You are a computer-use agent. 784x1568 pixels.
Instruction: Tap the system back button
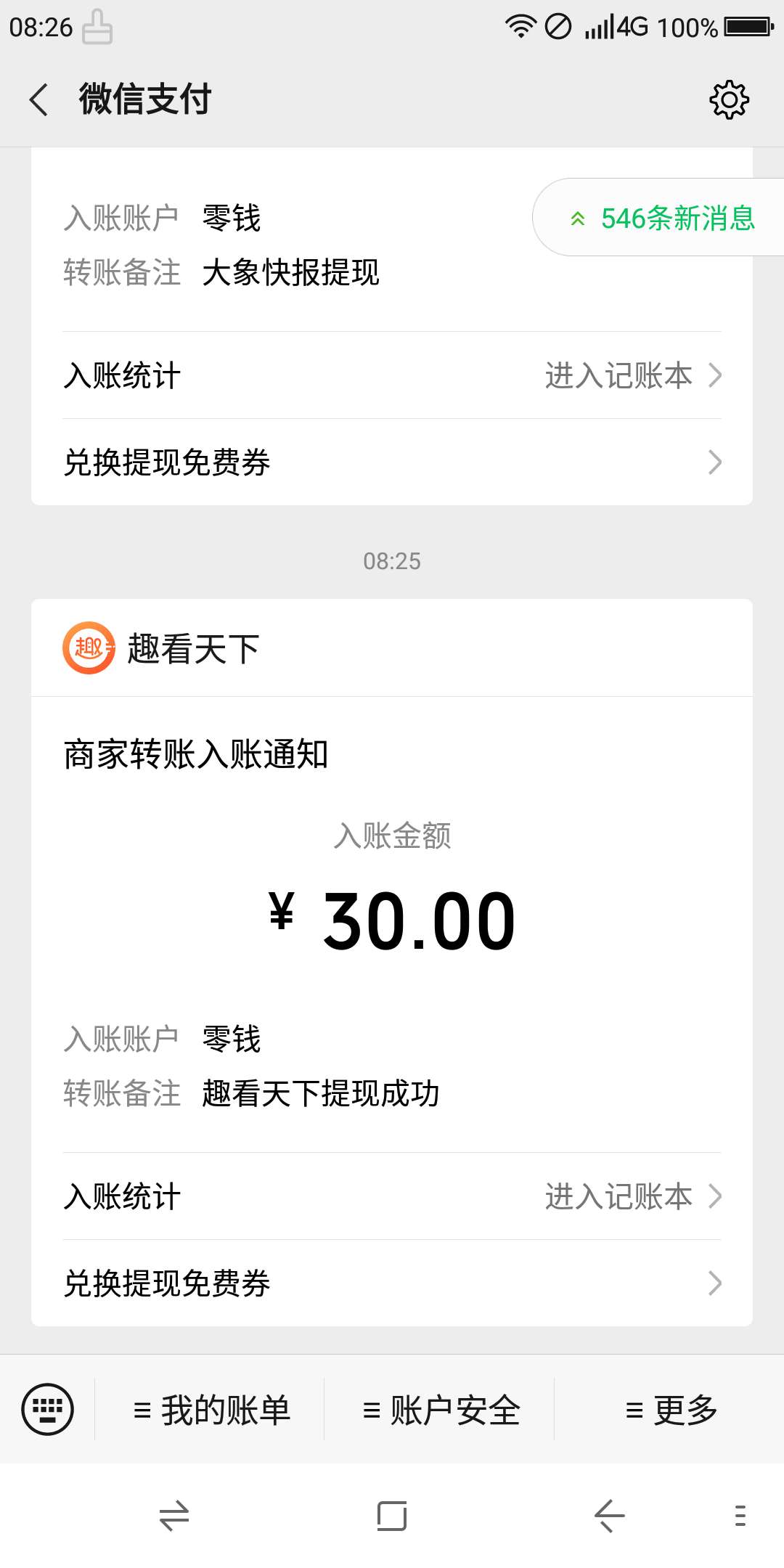tap(608, 1516)
